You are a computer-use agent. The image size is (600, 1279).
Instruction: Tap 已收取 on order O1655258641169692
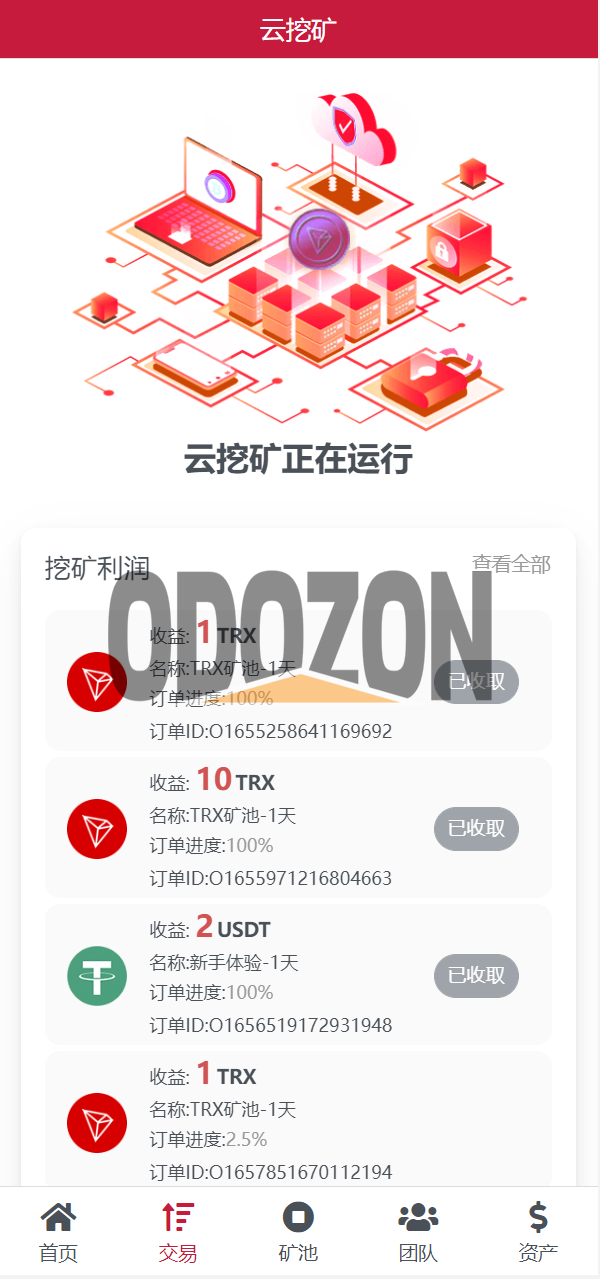pyautogui.click(x=476, y=682)
